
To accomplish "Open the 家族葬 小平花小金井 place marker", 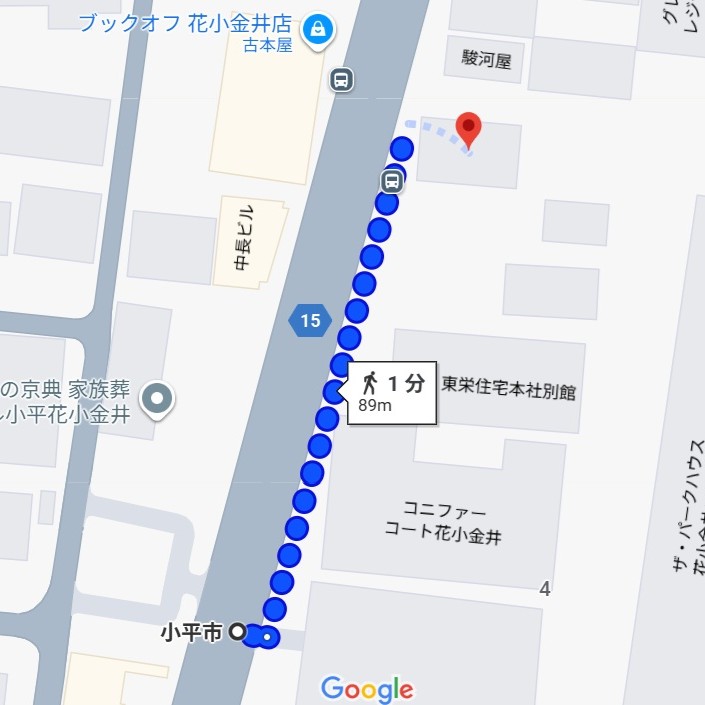I will tap(158, 400).
